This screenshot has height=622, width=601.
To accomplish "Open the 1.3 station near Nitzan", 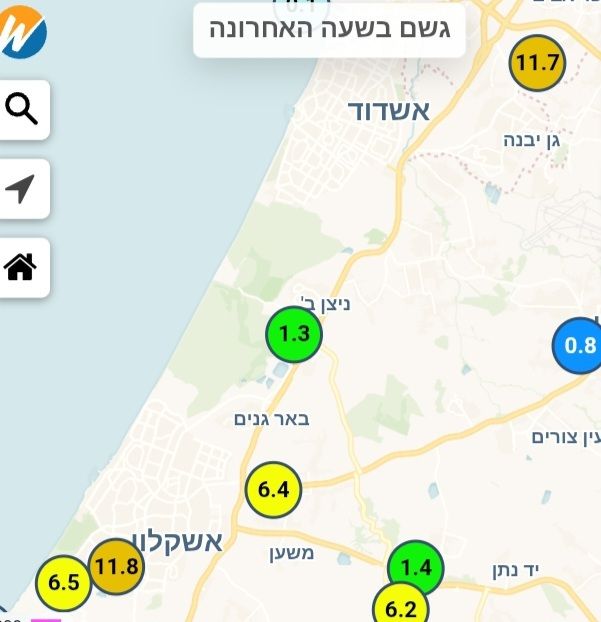I will point(294,335).
